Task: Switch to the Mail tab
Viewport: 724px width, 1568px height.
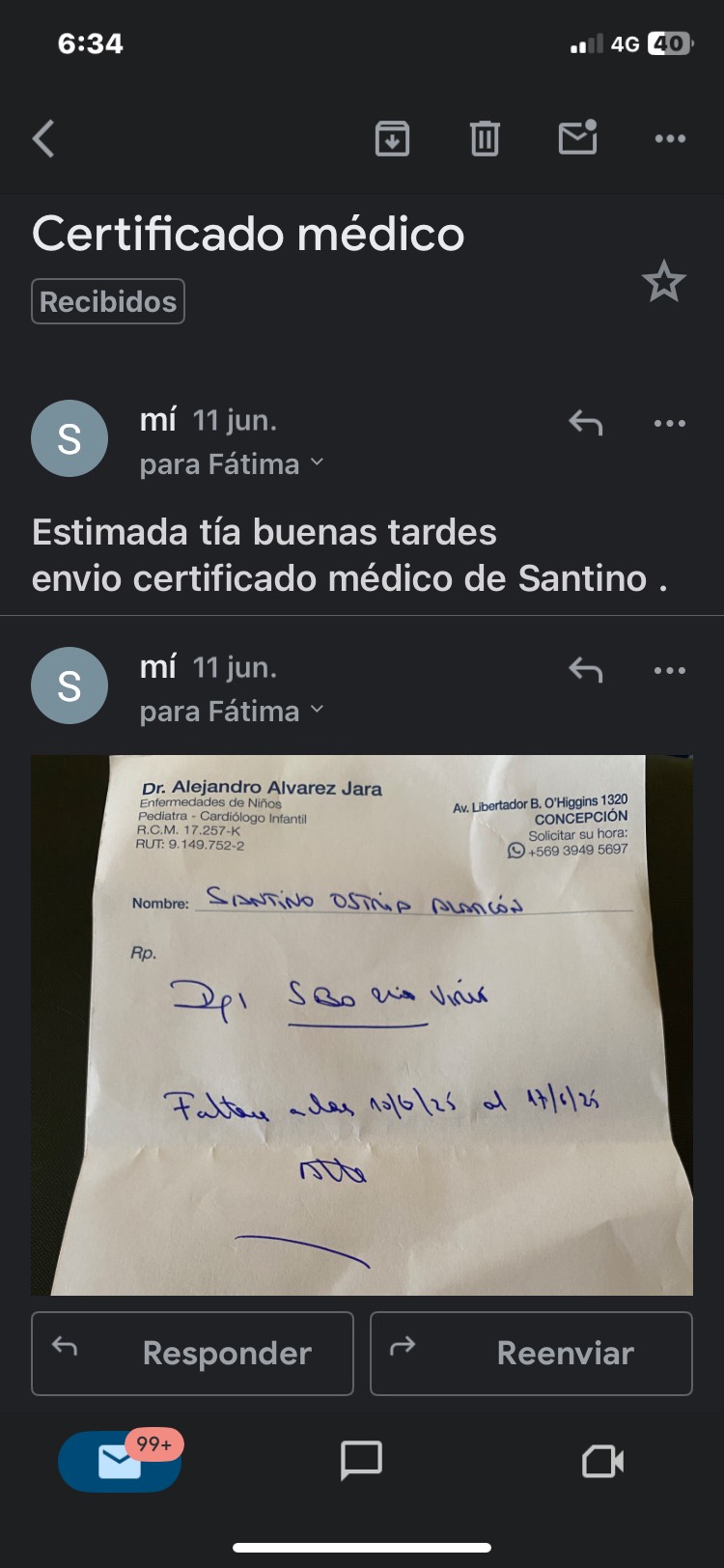Action: [x=120, y=1462]
